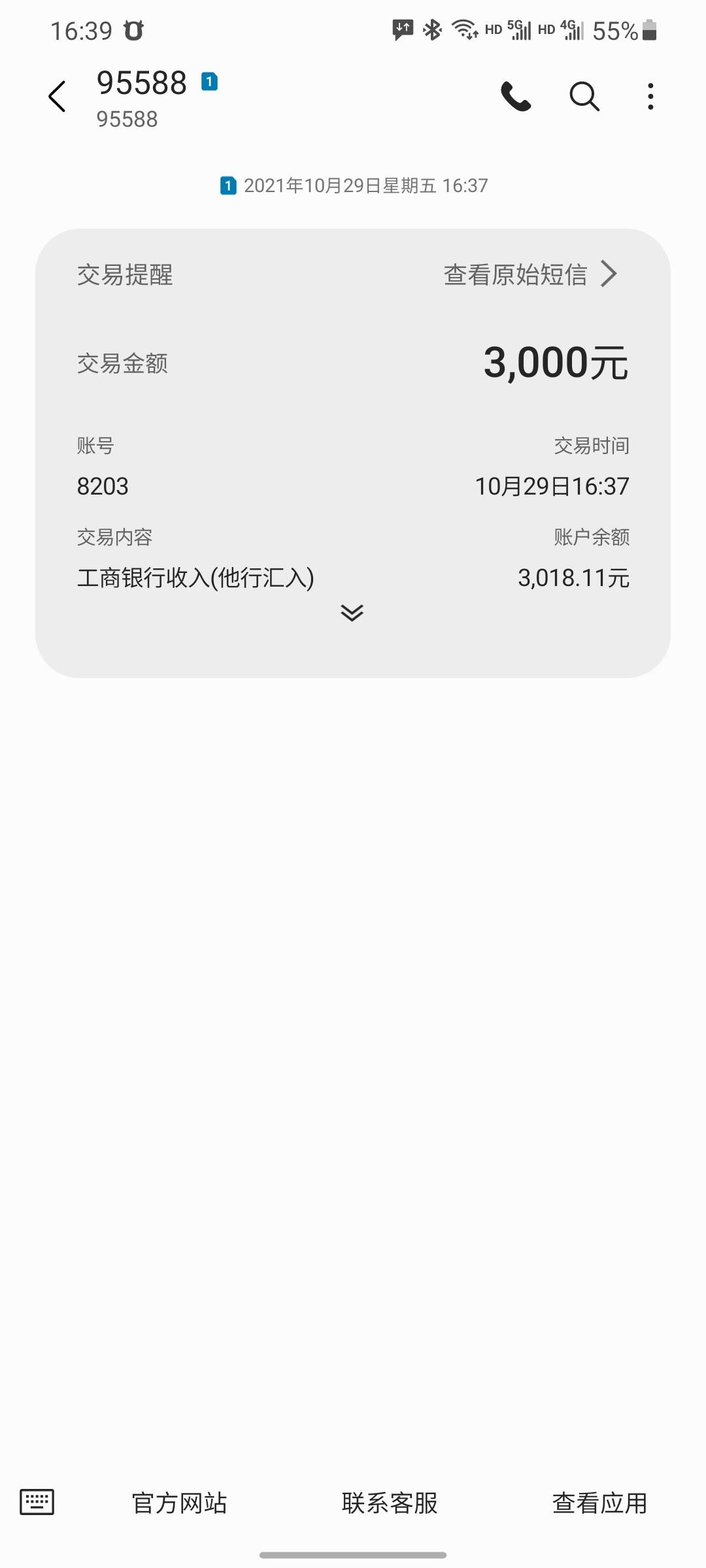Screen dimensions: 706x1568
Task: Tap 查看应用 to view the app
Action: pos(599,1503)
